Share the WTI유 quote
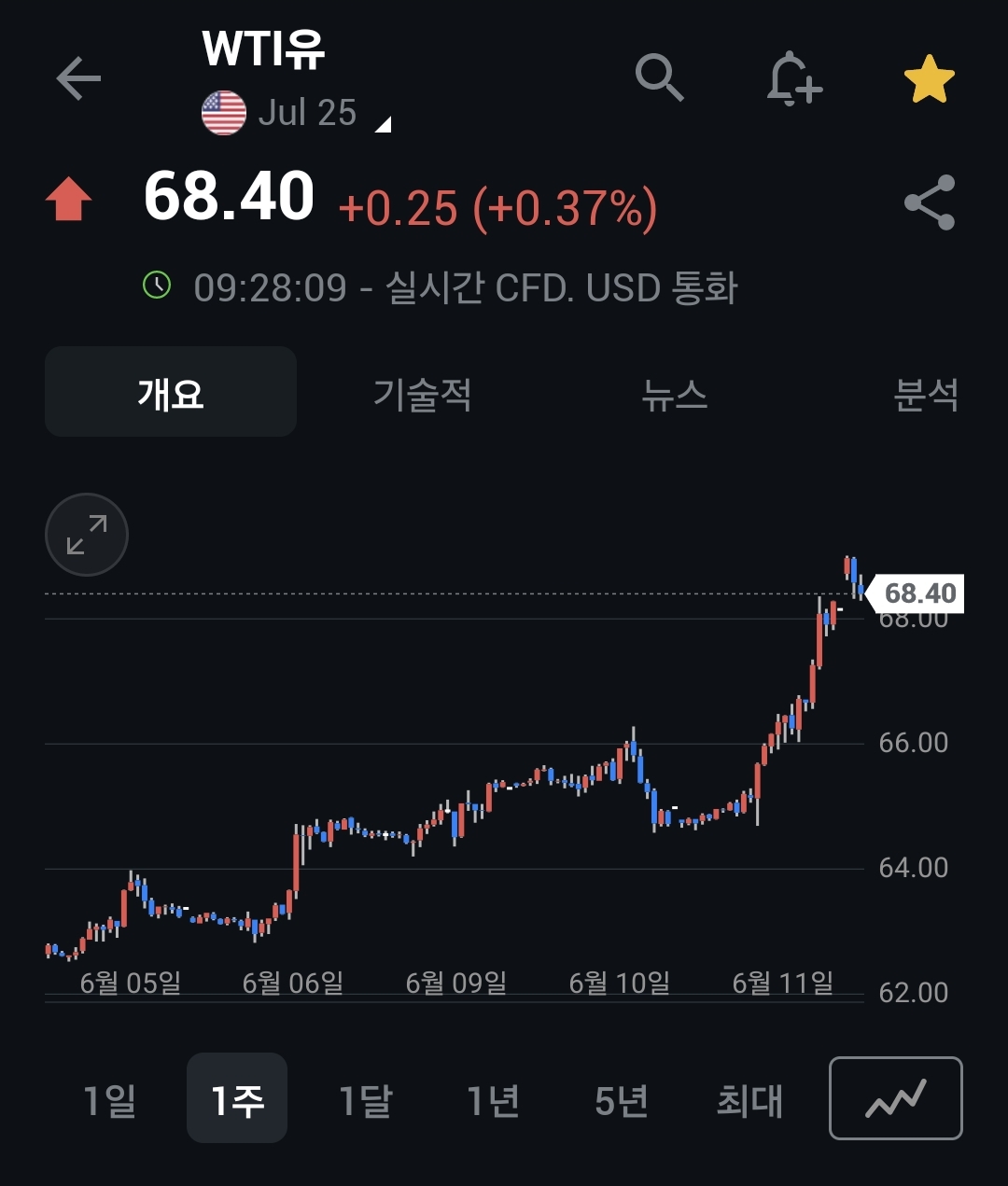Viewport: 1008px width, 1186px height. [930, 202]
